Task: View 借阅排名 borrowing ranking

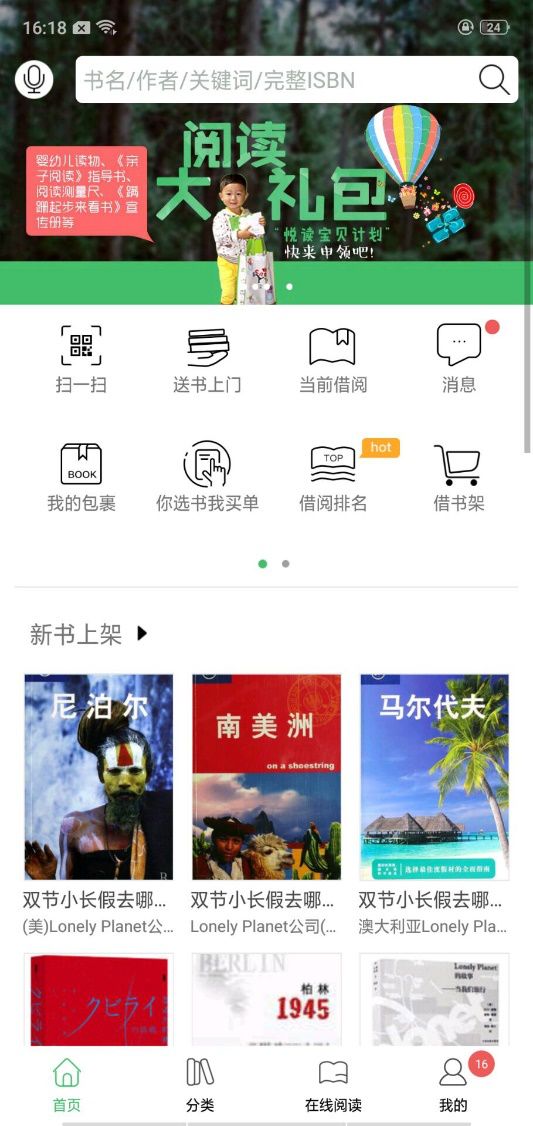Action: click(x=333, y=477)
